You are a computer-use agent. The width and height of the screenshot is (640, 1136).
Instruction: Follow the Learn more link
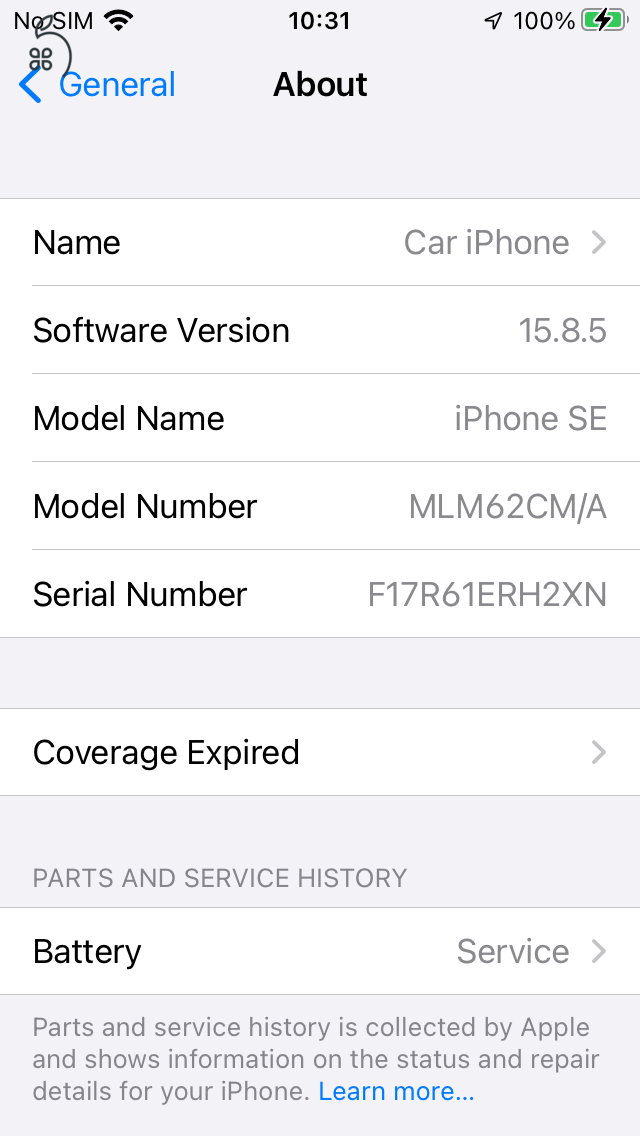[396, 1092]
